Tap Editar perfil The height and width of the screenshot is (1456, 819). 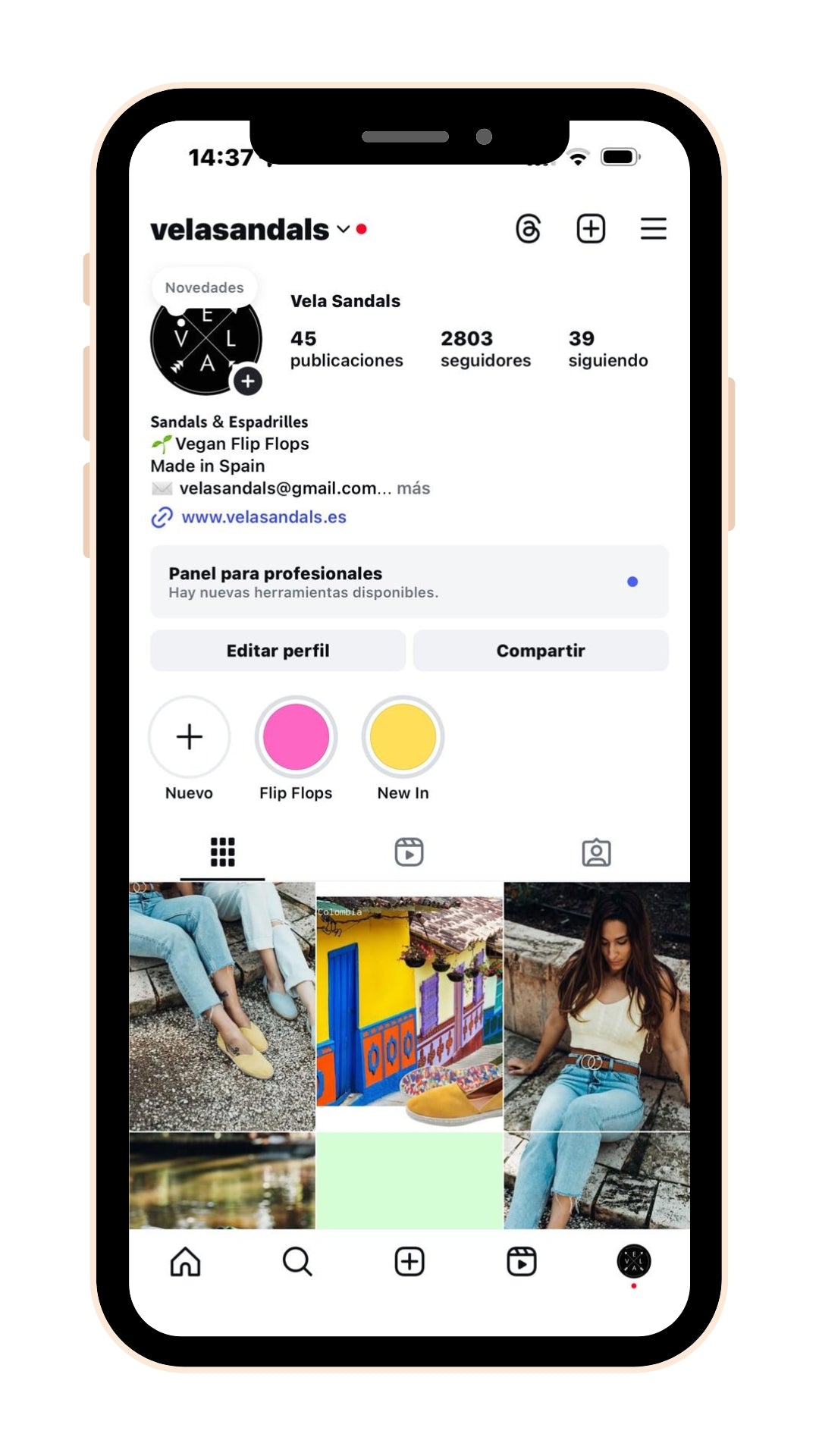(278, 651)
